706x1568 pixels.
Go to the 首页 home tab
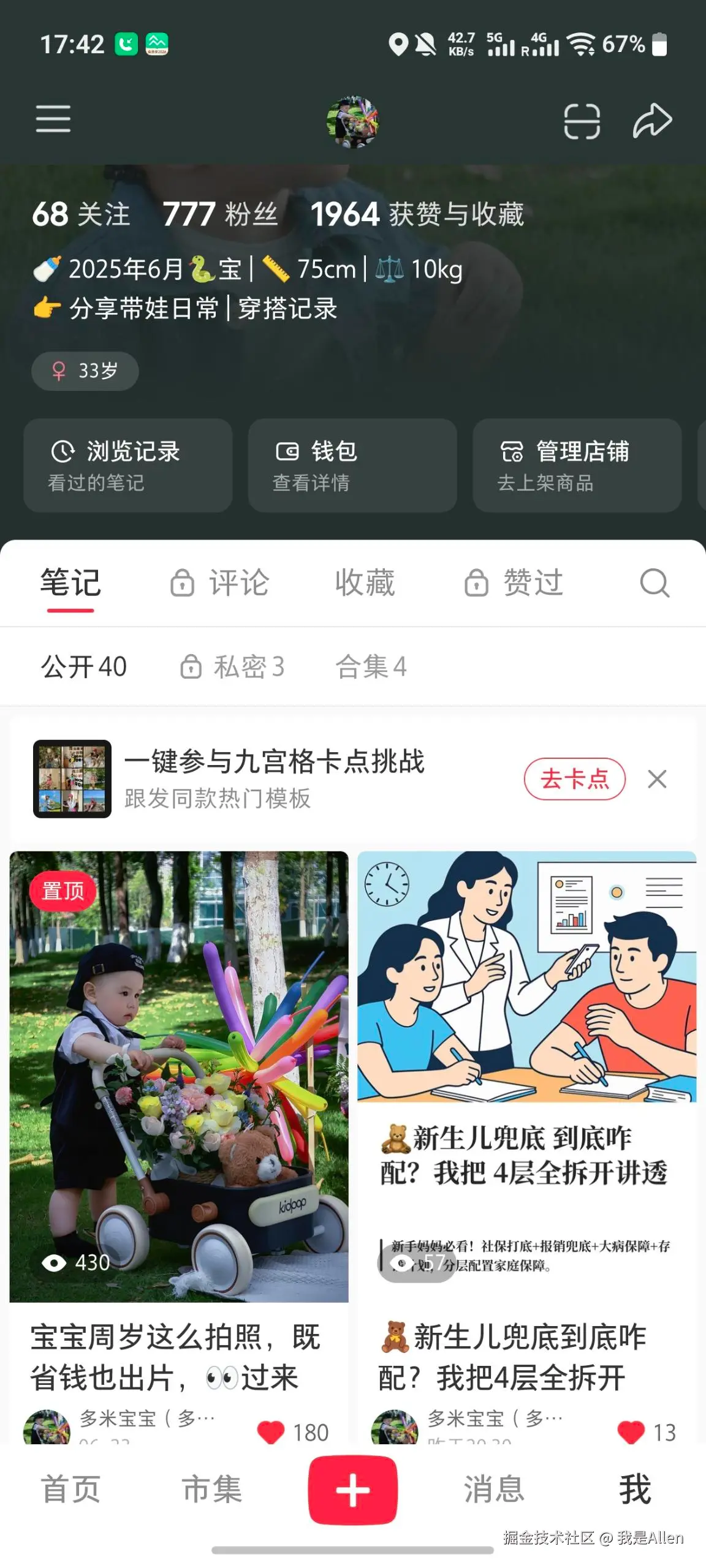pos(70,1490)
